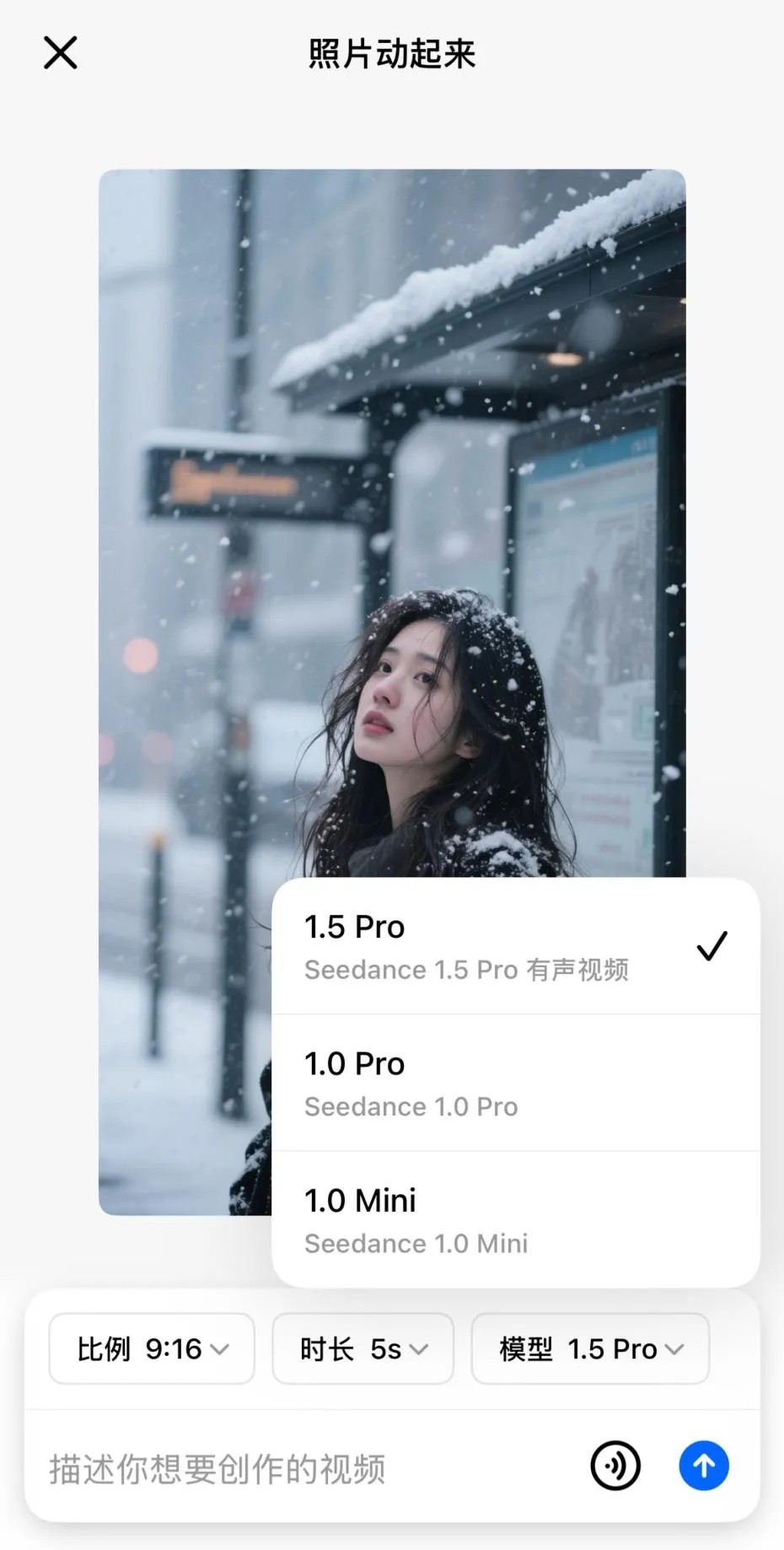The image size is (784, 1550).
Task: Tap the checkmark next to 1.5 Pro
Action: 712,946
